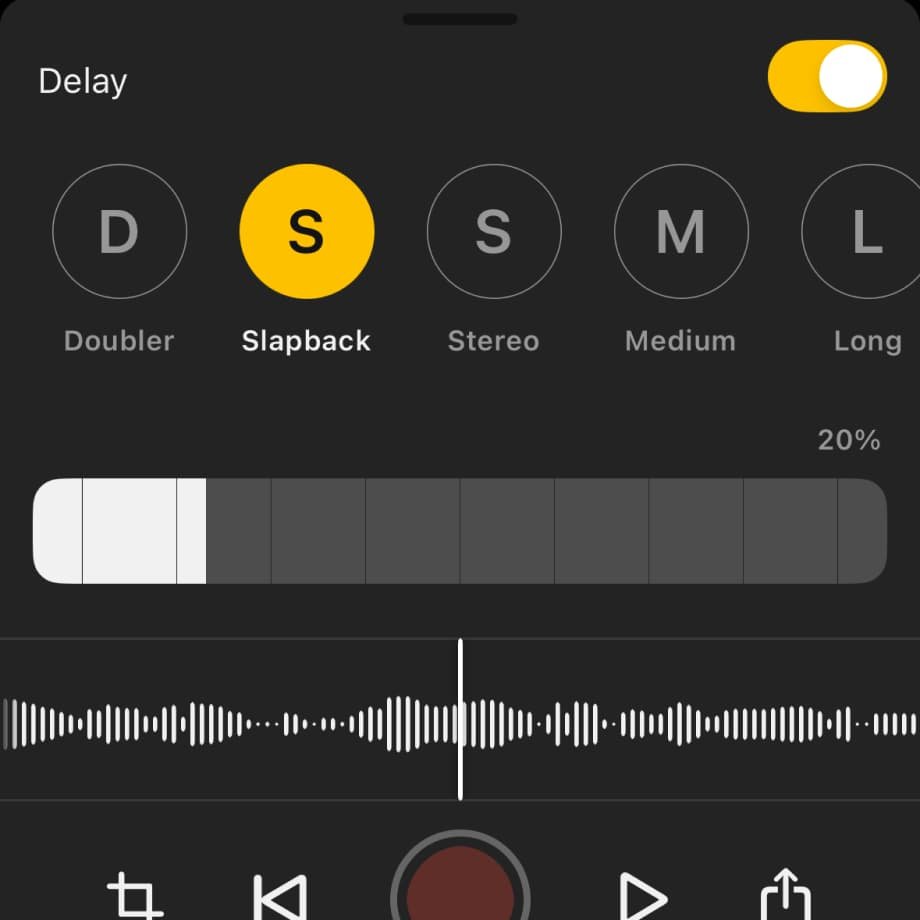Image resolution: width=920 pixels, height=920 pixels.
Task: Open the crop trim tool
Action: point(135,896)
